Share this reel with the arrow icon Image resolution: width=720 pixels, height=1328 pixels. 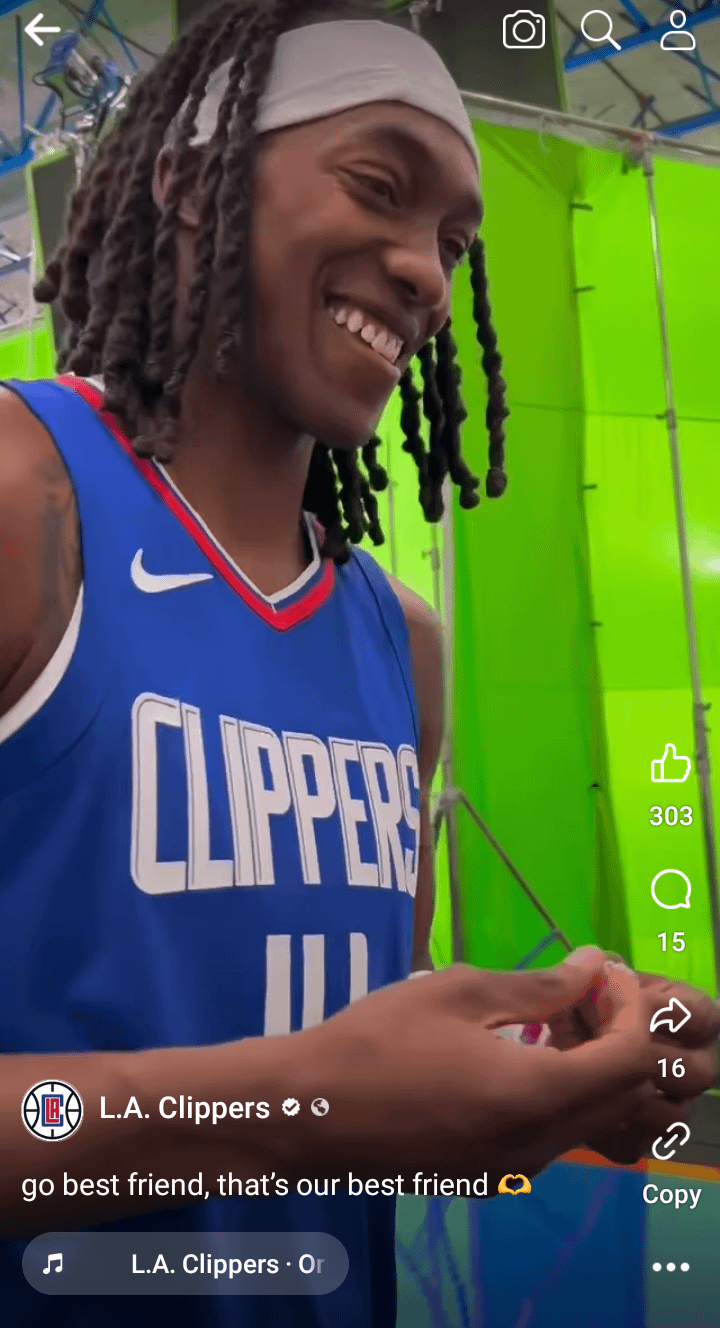670,1017
